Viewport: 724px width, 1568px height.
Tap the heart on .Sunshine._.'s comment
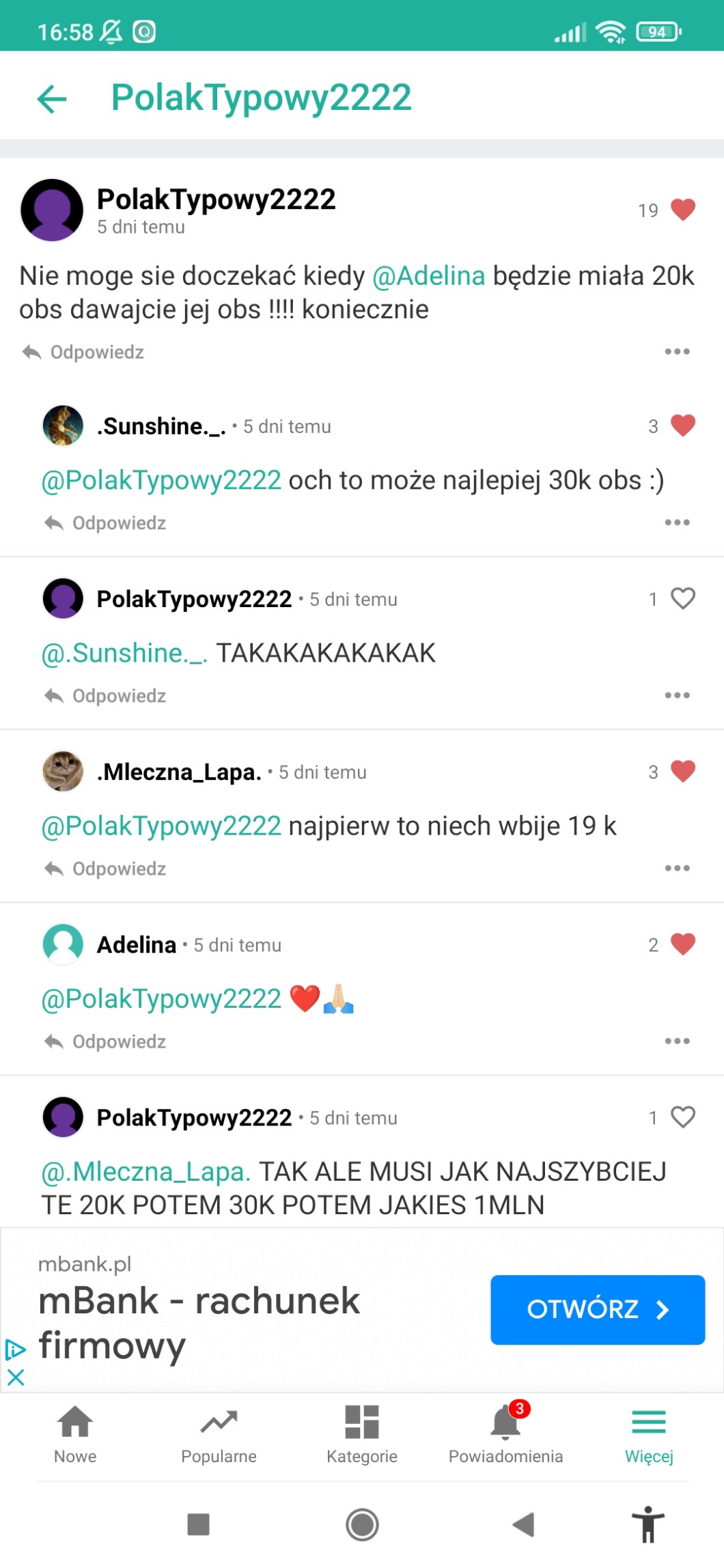[682, 426]
